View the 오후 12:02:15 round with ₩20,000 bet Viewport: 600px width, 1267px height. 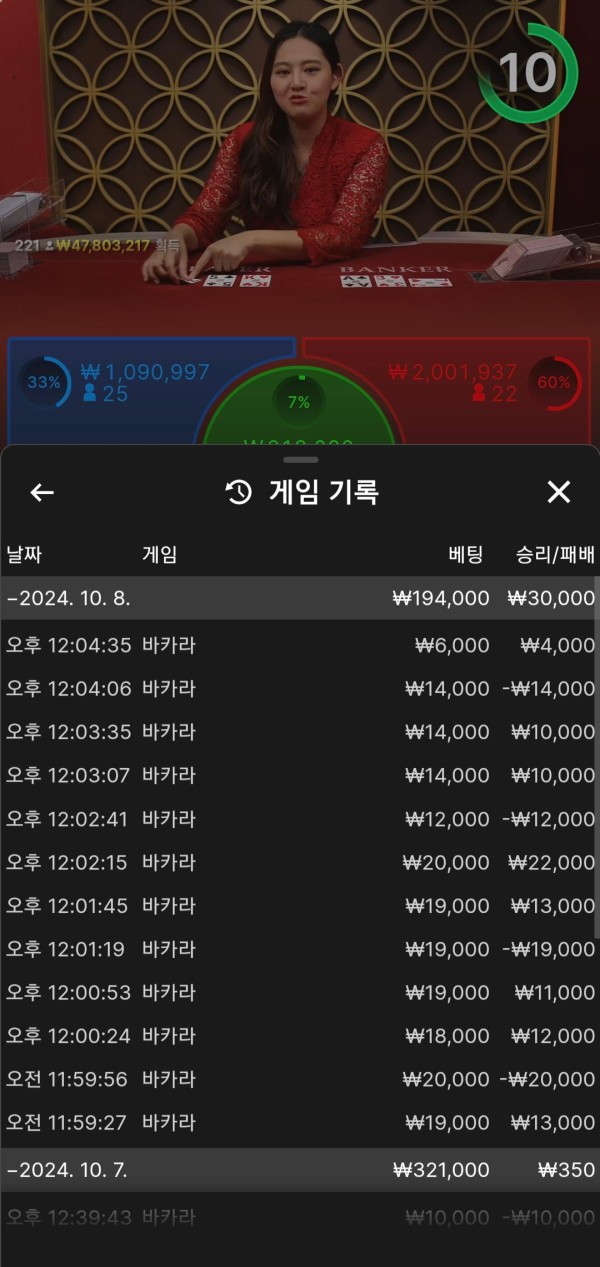click(x=298, y=862)
